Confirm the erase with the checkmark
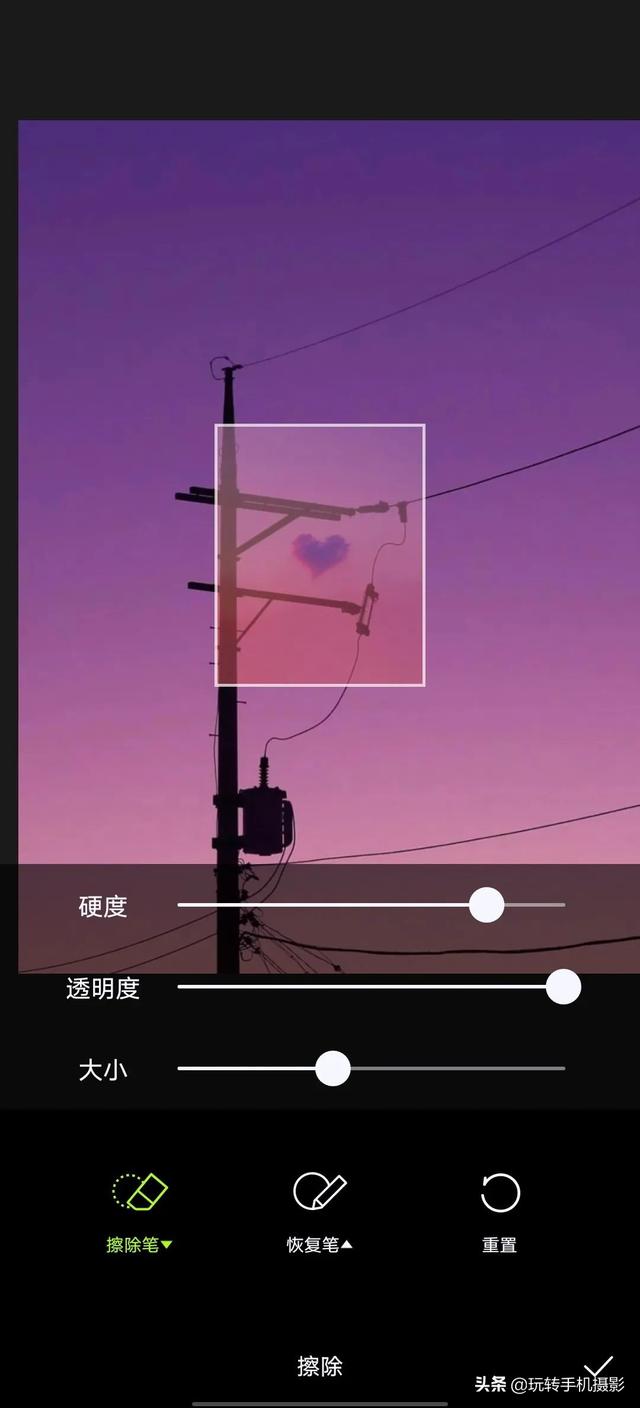The width and height of the screenshot is (640, 1408). [x=598, y=1365]
